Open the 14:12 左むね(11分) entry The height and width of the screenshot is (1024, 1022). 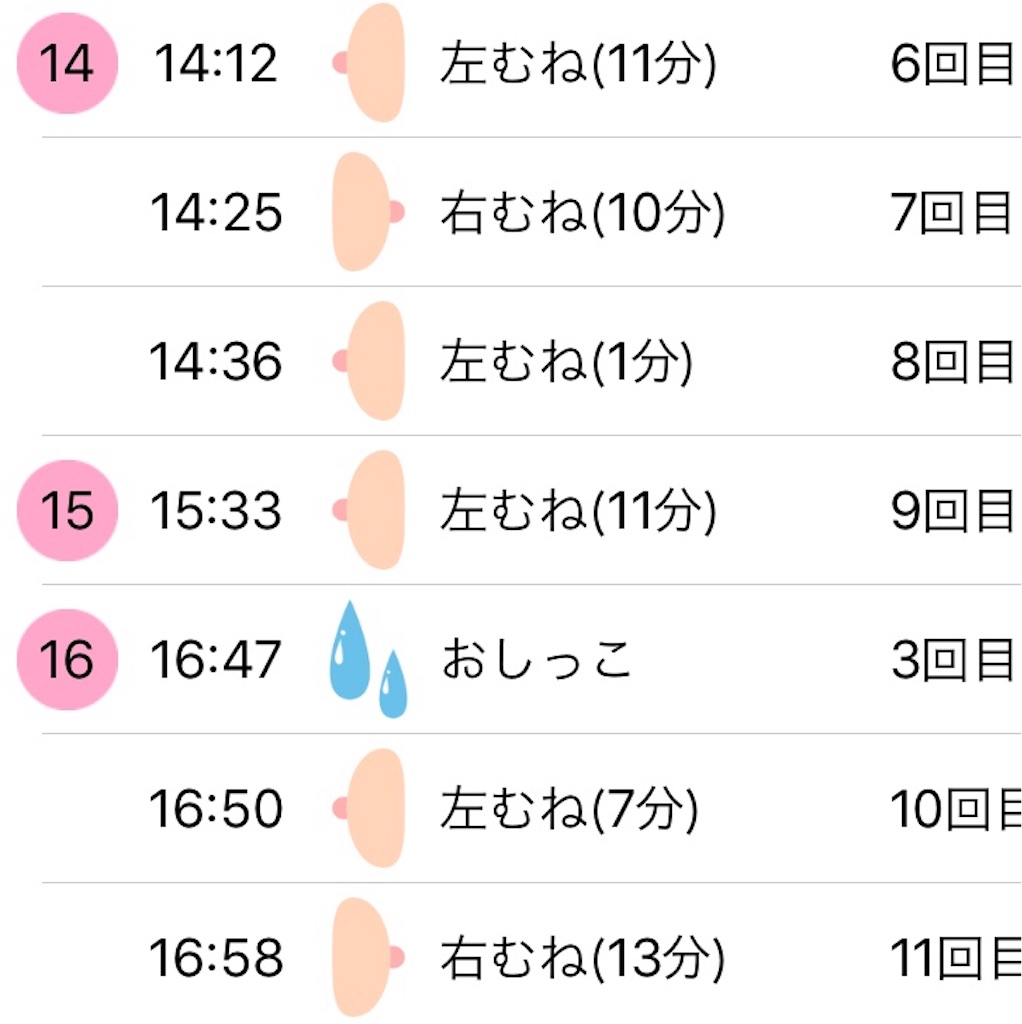point(577,65)
